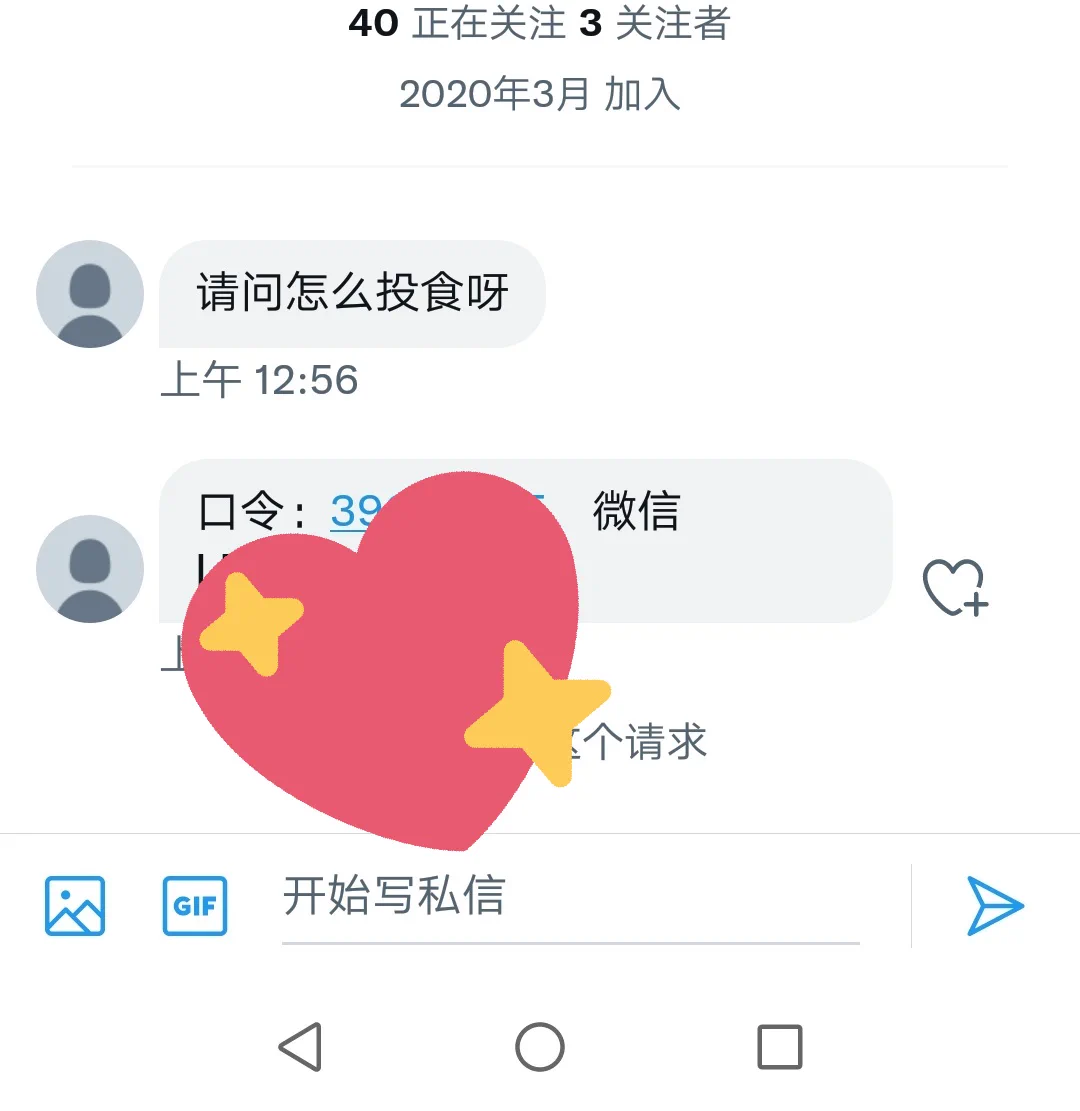The image size is (1080, 1111).
Task: Attach a photo with the image icon
Action: (x=74, y=906)
